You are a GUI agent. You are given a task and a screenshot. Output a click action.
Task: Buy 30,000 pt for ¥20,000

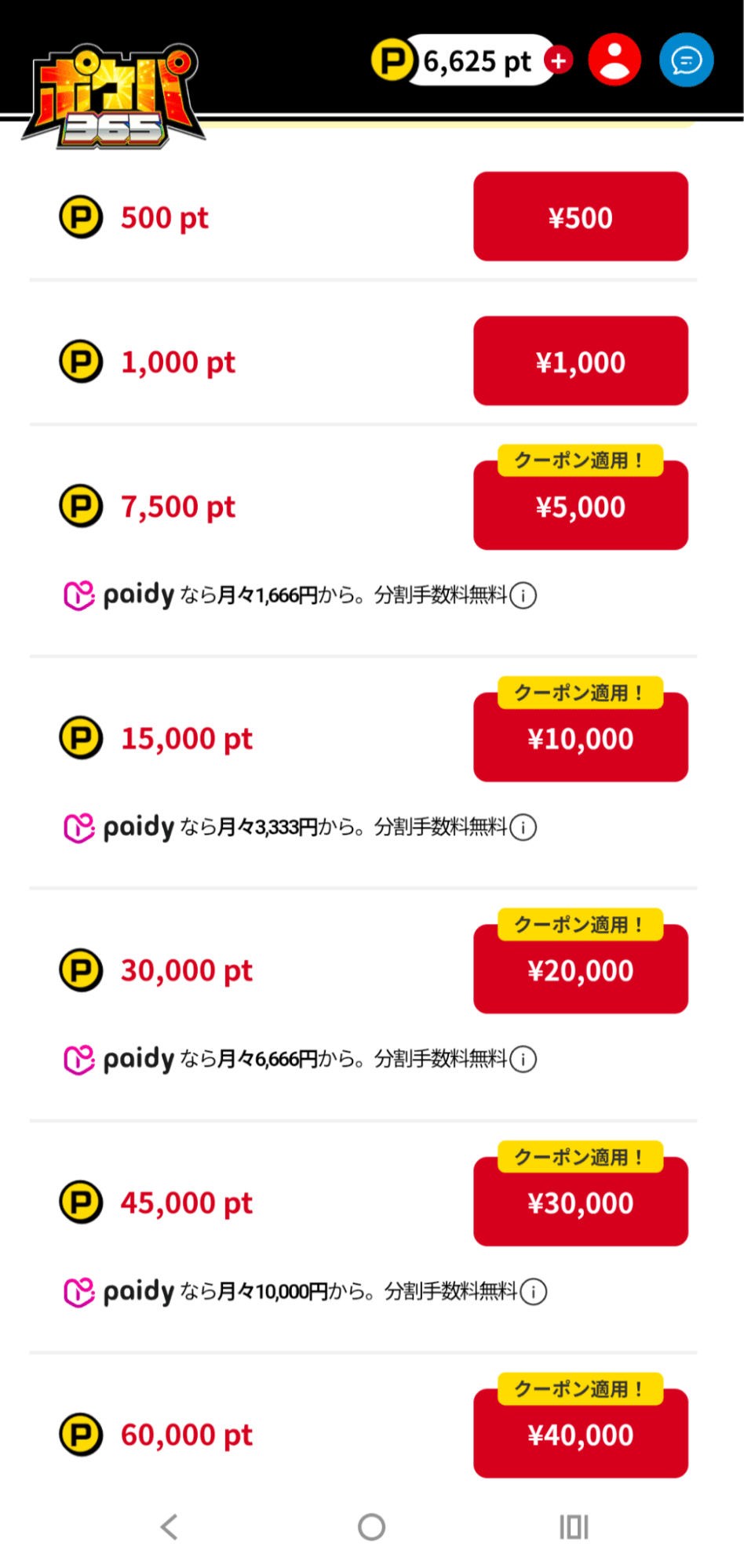(x=581, y=970)
